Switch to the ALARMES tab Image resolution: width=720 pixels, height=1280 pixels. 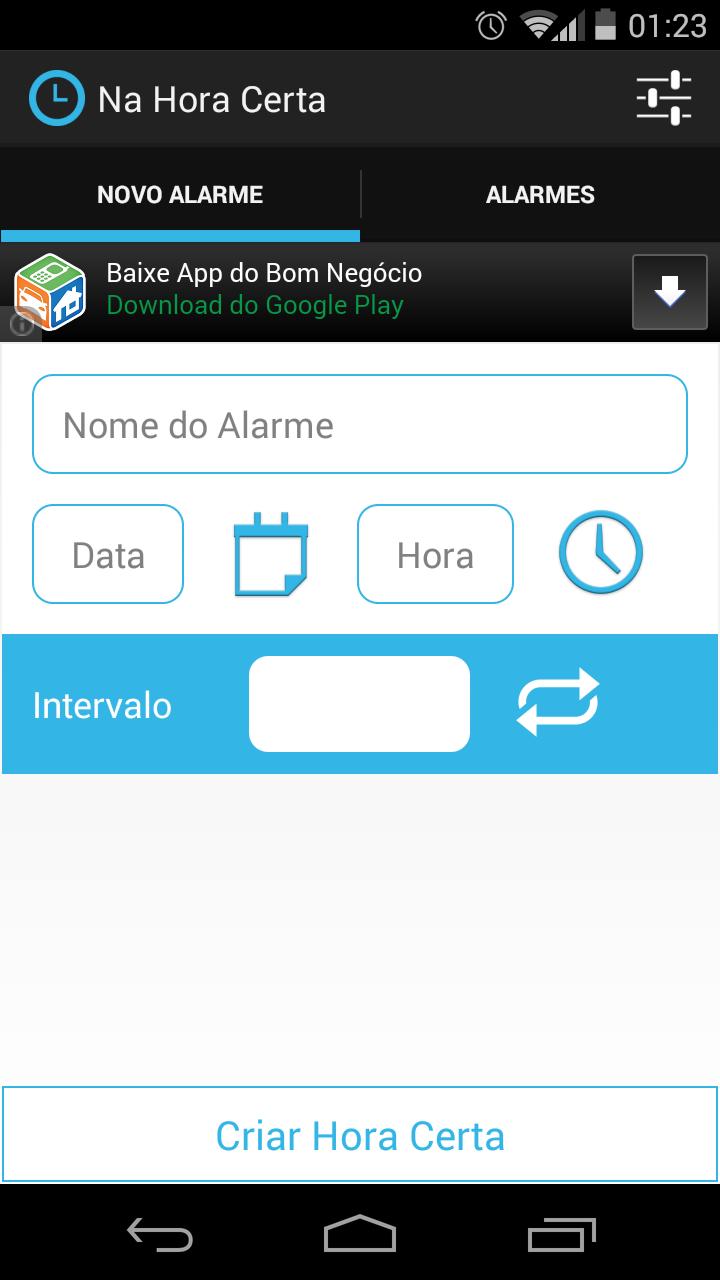[x=540, y=195]
